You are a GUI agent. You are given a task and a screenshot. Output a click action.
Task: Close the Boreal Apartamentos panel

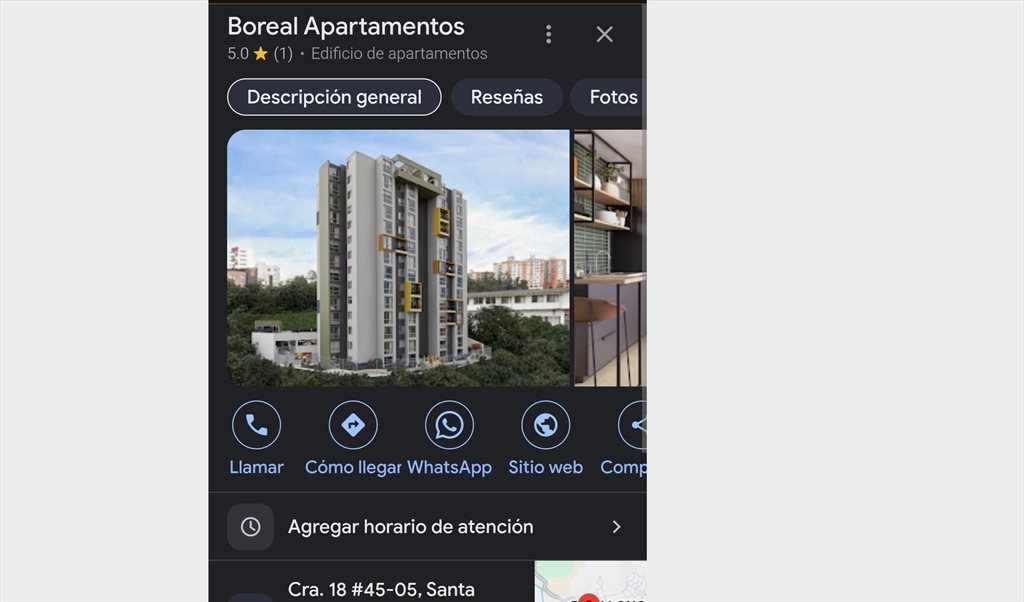[604, 34]
